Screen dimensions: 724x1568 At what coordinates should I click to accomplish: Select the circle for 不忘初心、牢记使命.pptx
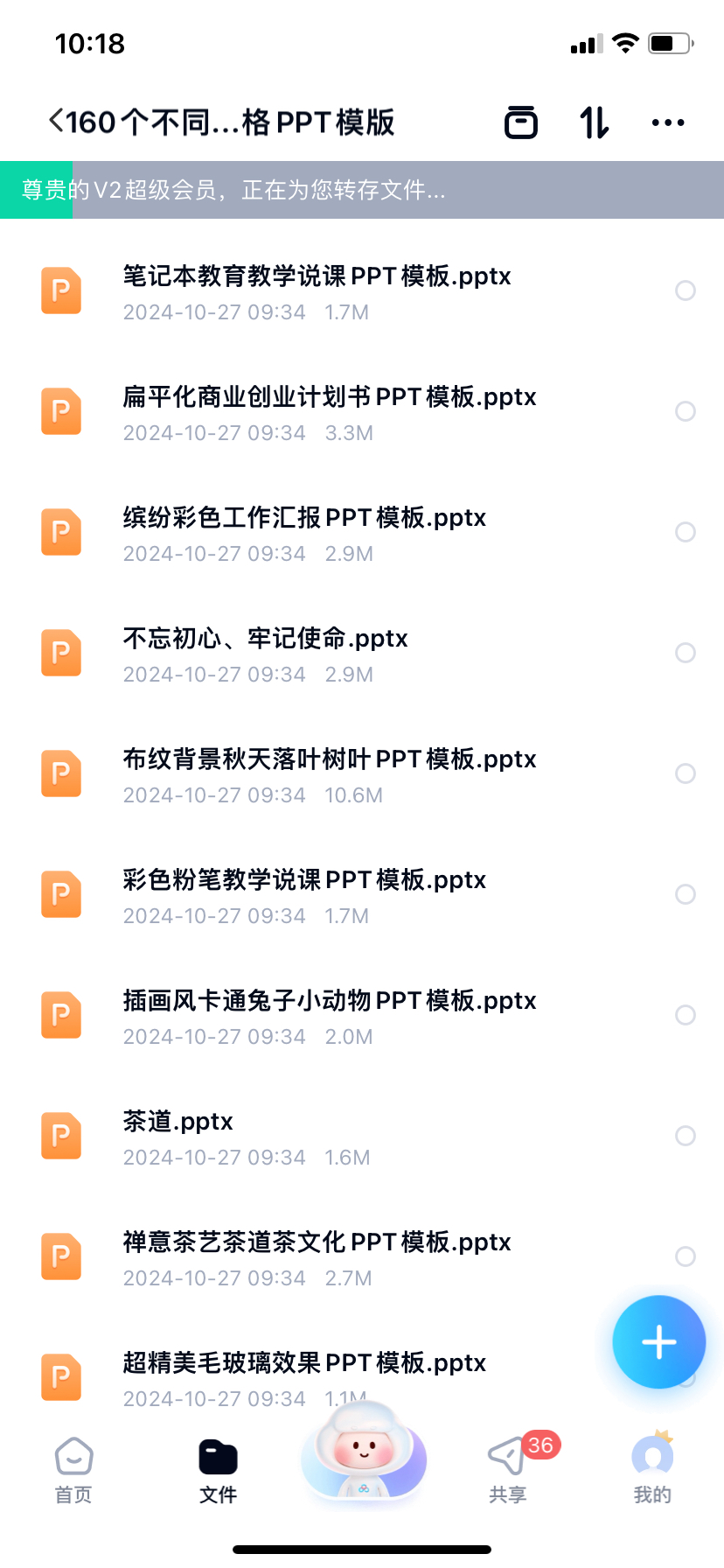(686, 653)
